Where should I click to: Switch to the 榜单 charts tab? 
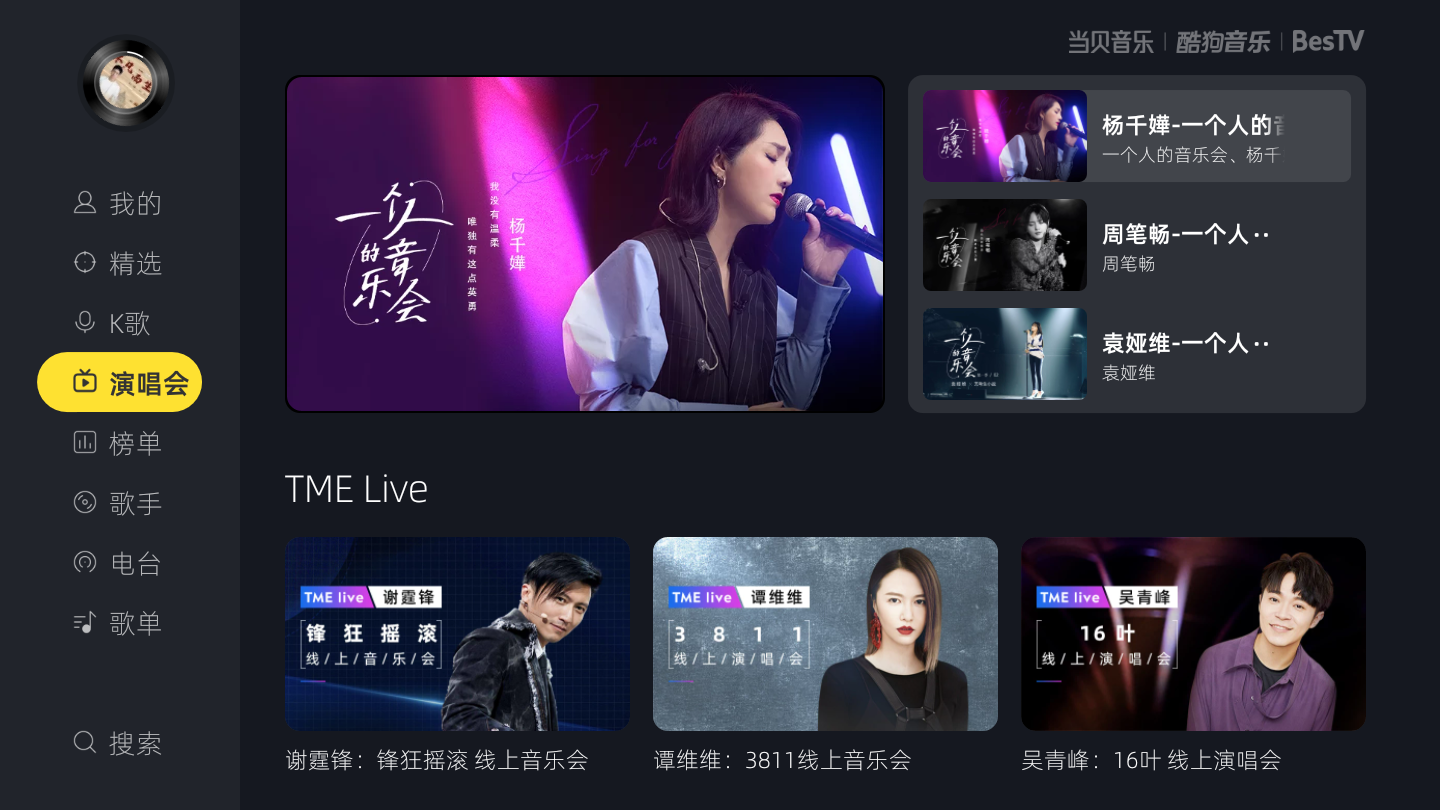point(119,443)
